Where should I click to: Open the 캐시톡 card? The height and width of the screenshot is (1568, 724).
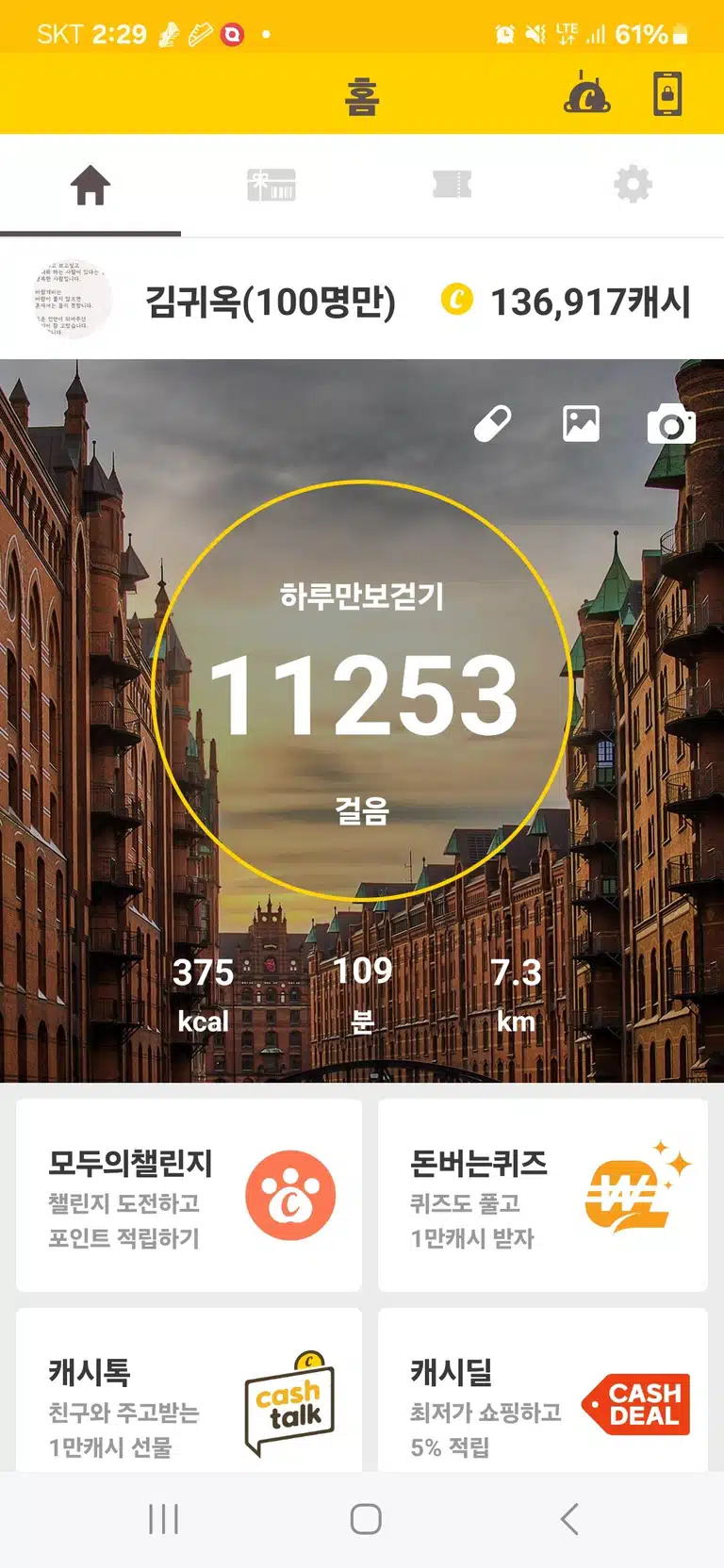[x=189, y=1391]
